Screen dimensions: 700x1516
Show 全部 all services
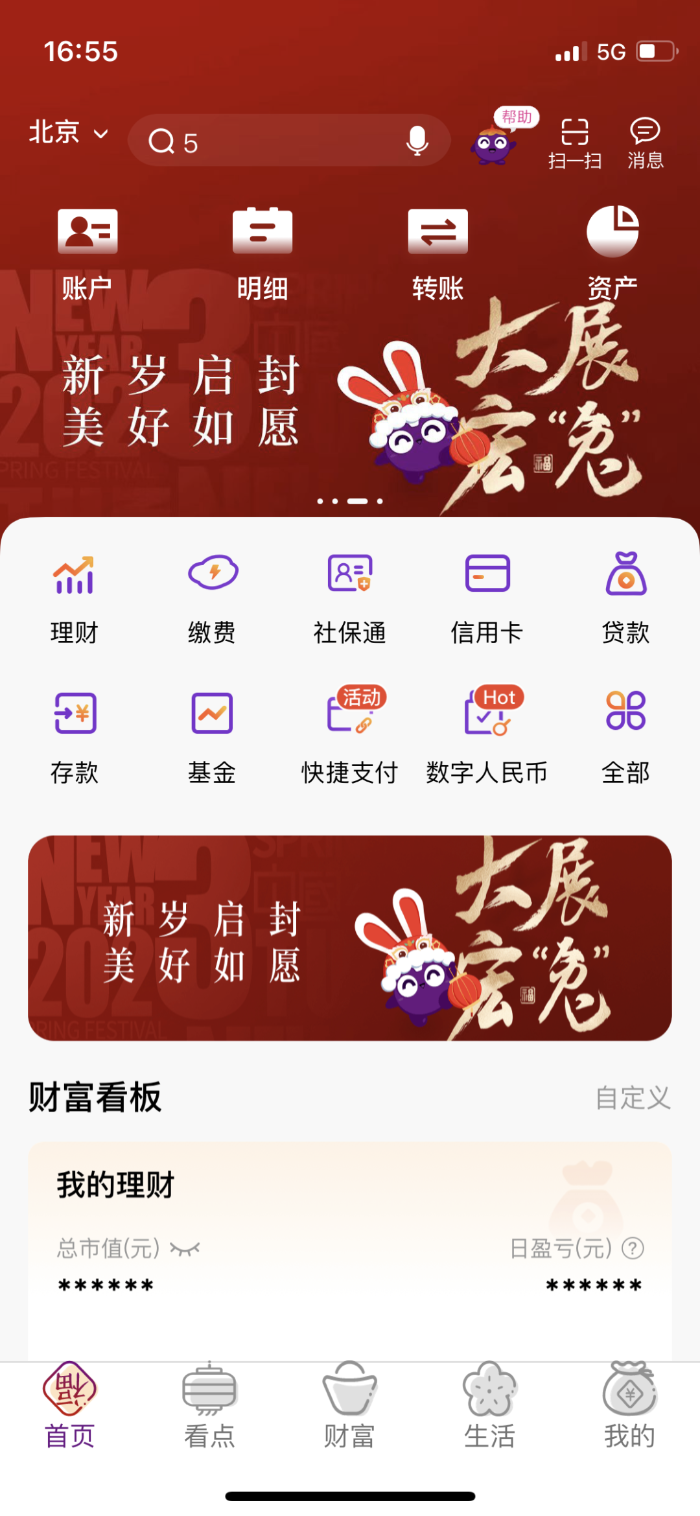[x=625, y=737]
